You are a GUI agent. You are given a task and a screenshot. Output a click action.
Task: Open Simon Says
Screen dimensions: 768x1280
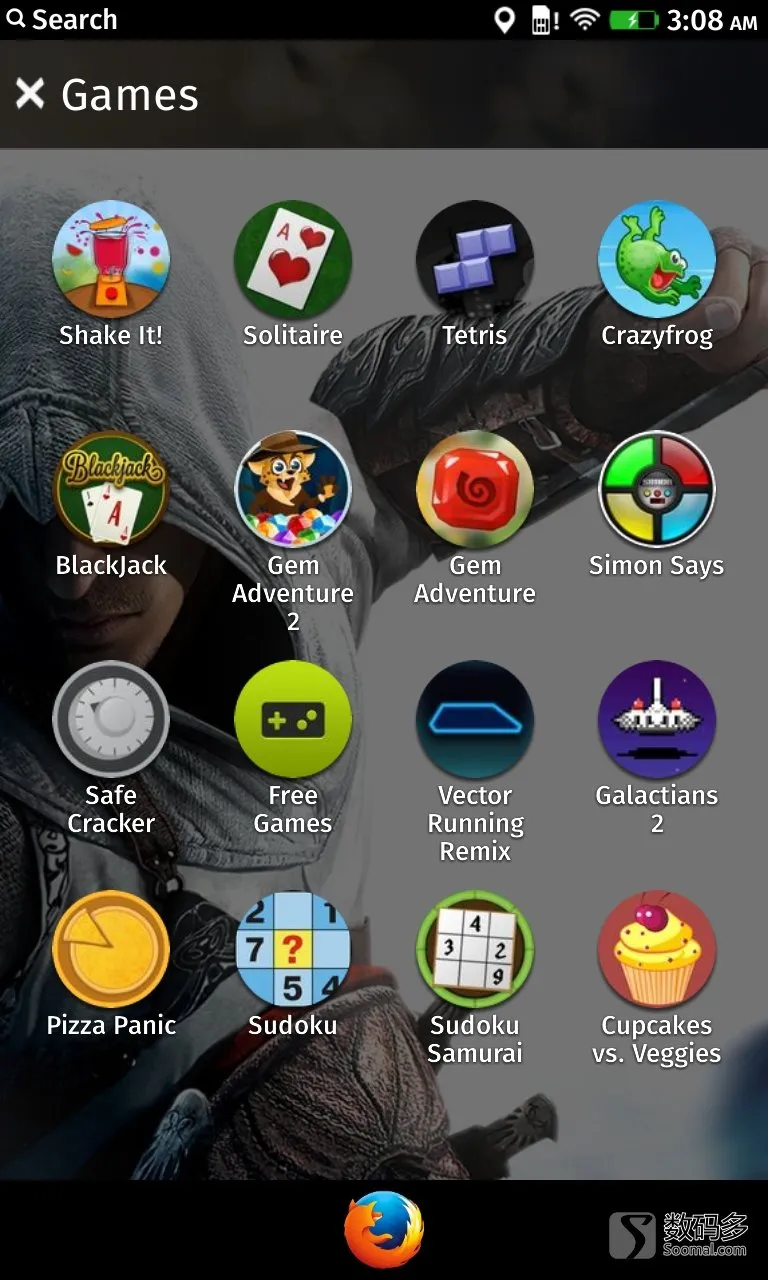click(x=657, y=490)
